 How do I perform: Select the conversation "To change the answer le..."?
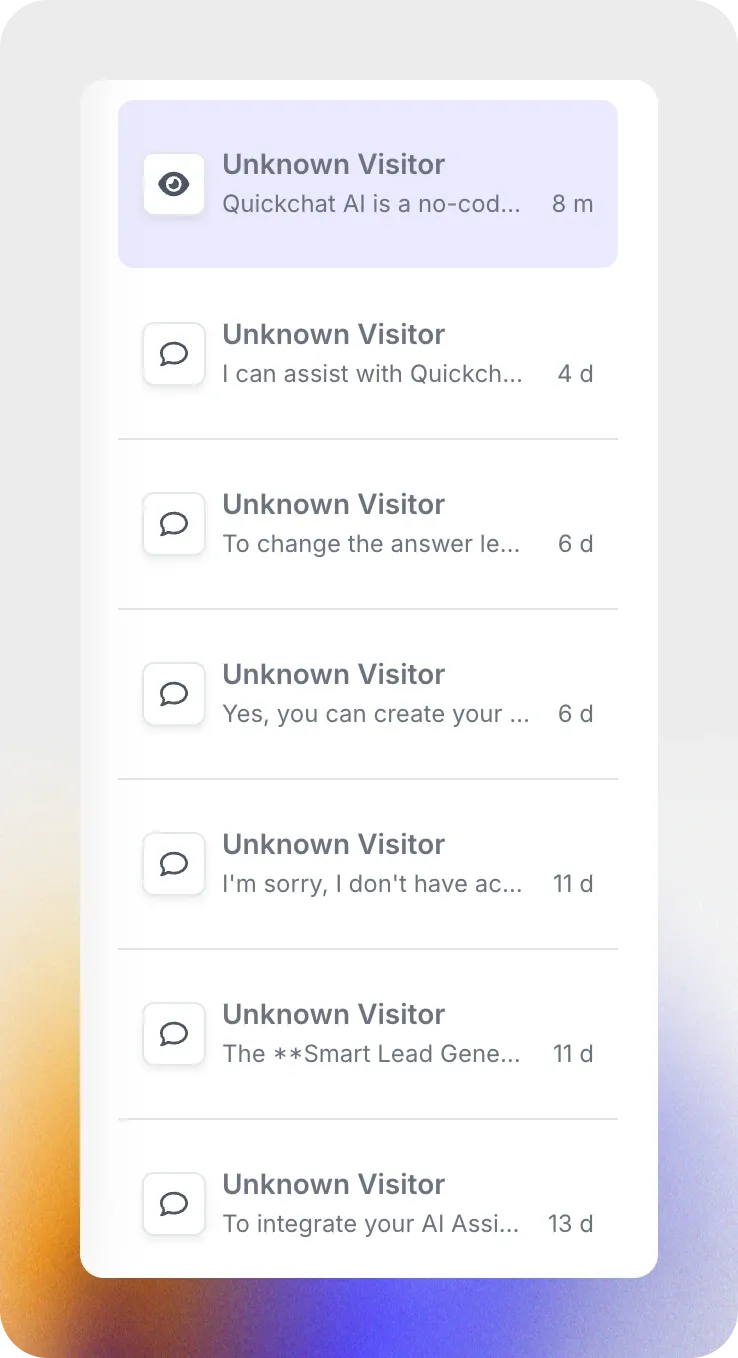[x=368, y=524]
